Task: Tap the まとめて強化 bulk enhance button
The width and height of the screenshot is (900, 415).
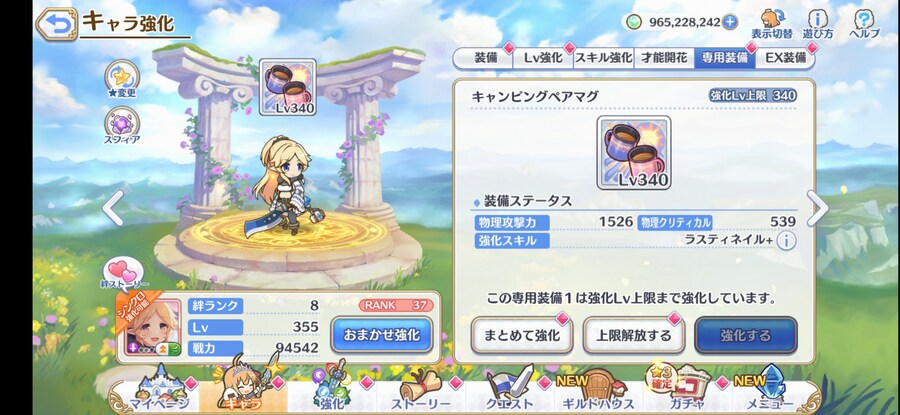Action: (x=521, y=337)
